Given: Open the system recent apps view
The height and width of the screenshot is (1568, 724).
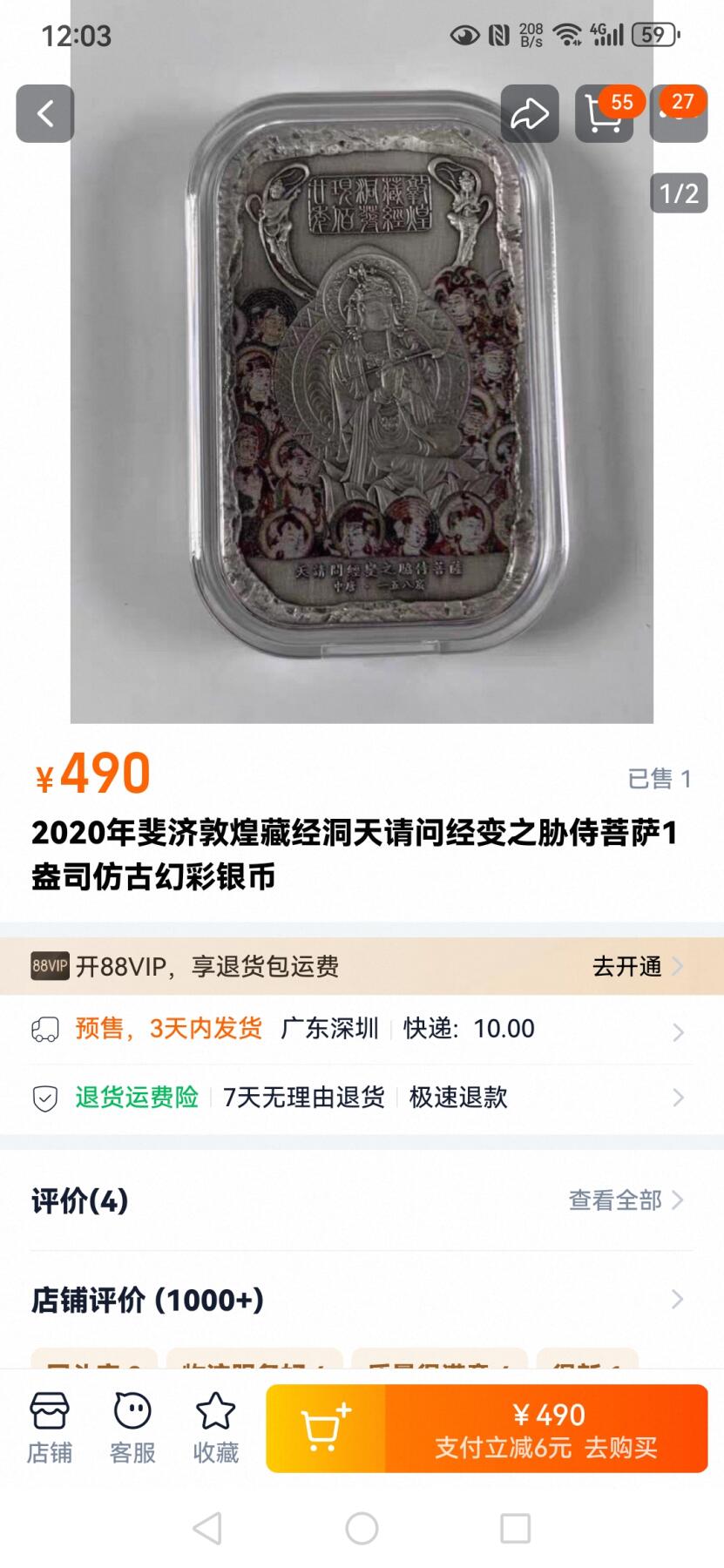Looking at the screenshot, I should click(x=515, y=1528).
